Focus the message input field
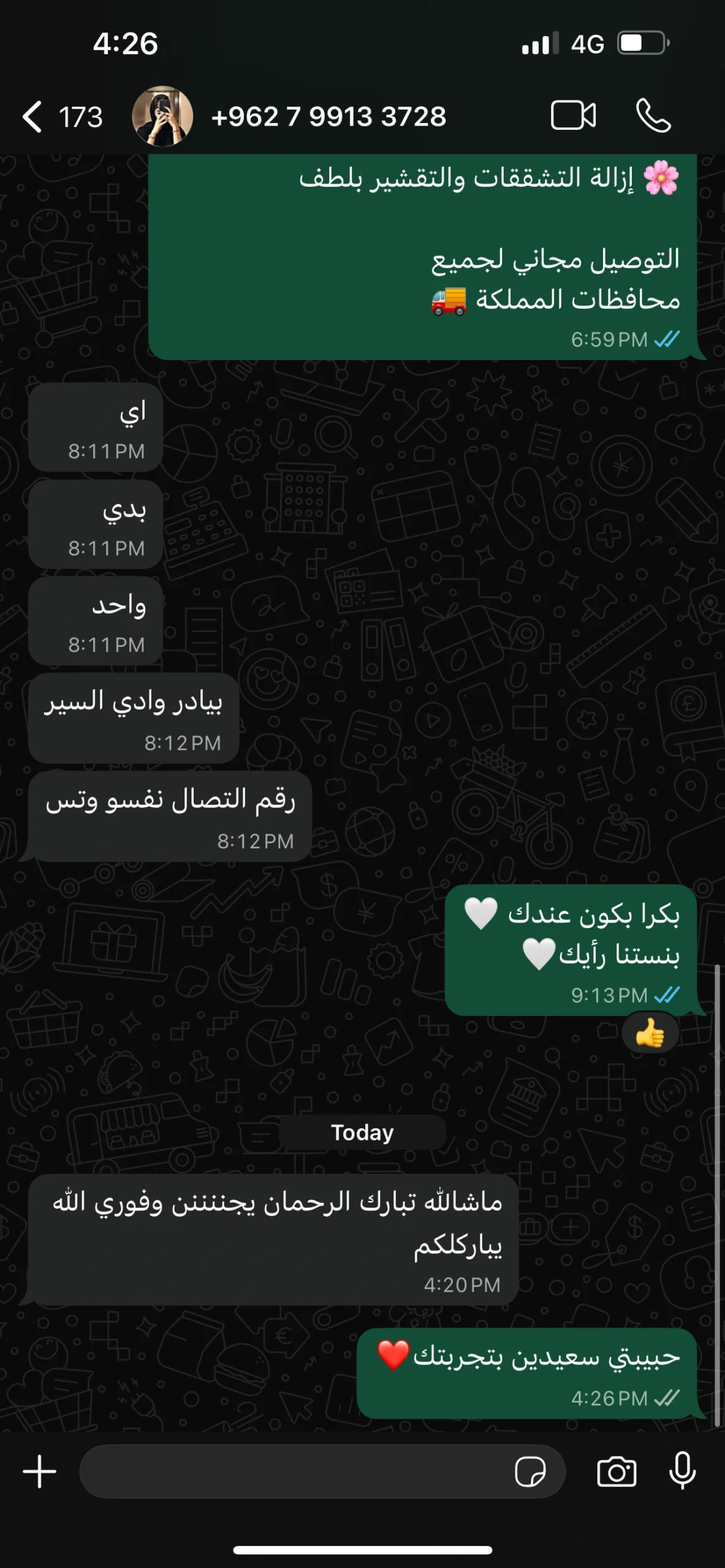The width and height of the screenshot is (725, 1568). coord(294,1471)
